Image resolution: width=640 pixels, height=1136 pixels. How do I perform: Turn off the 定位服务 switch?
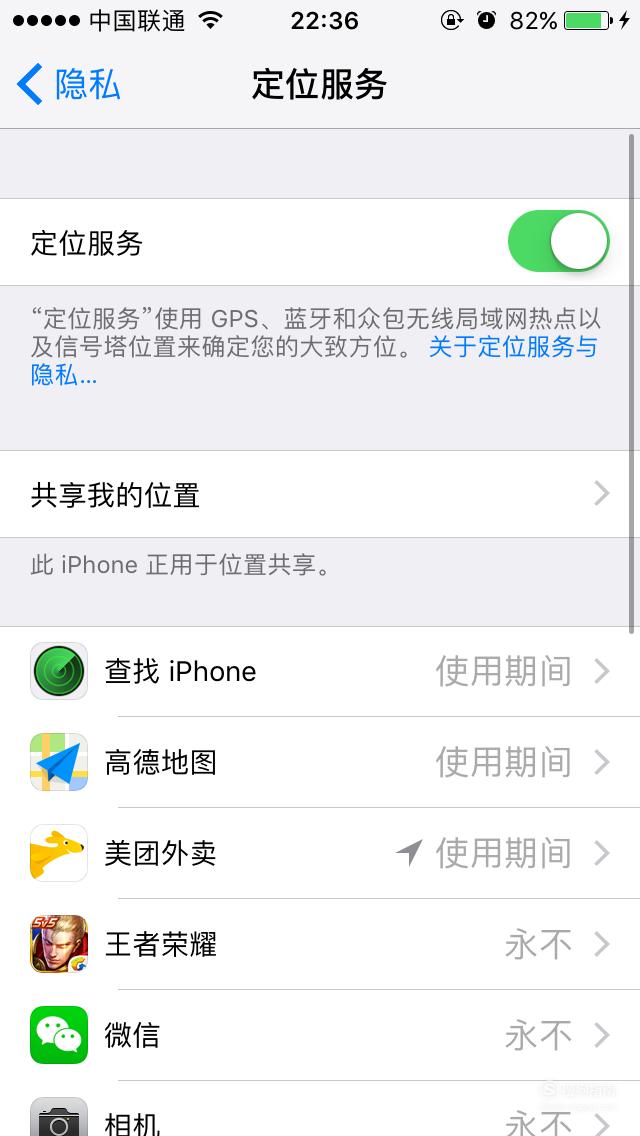[x=558, y=241]
